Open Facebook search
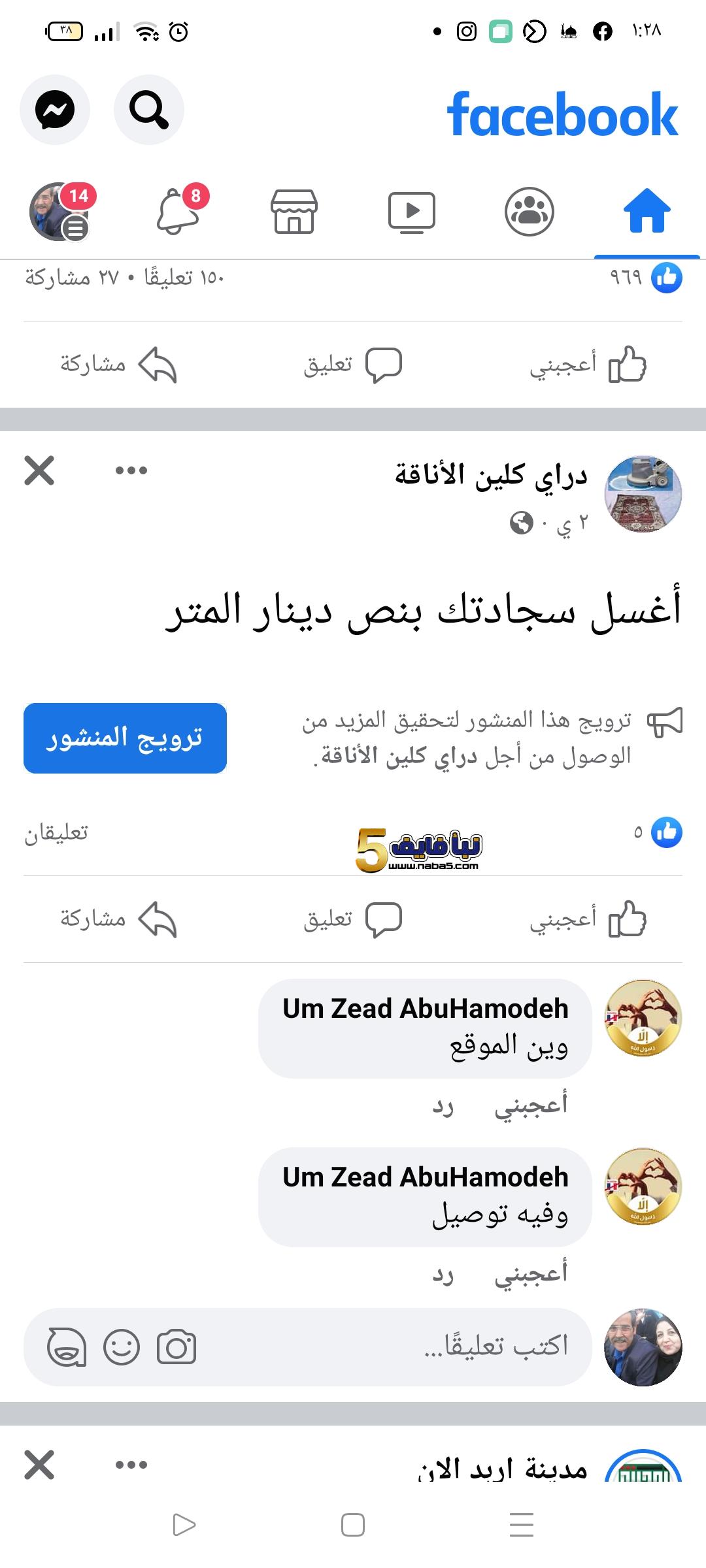The width and height of the screenshot is (706, 1568). [x=149, y=110]
